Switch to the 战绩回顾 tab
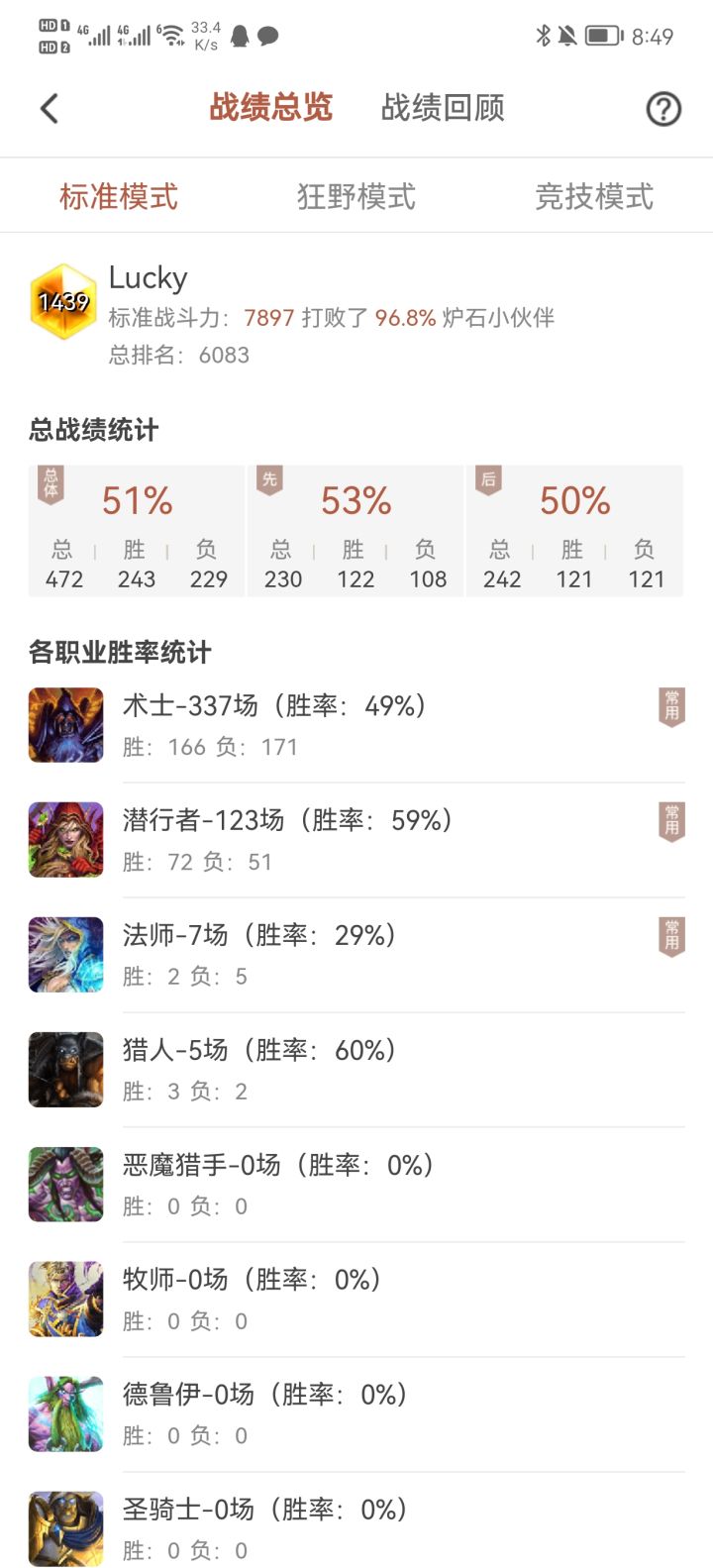The width and height of the screenshot is (713, 1568). 443,107
